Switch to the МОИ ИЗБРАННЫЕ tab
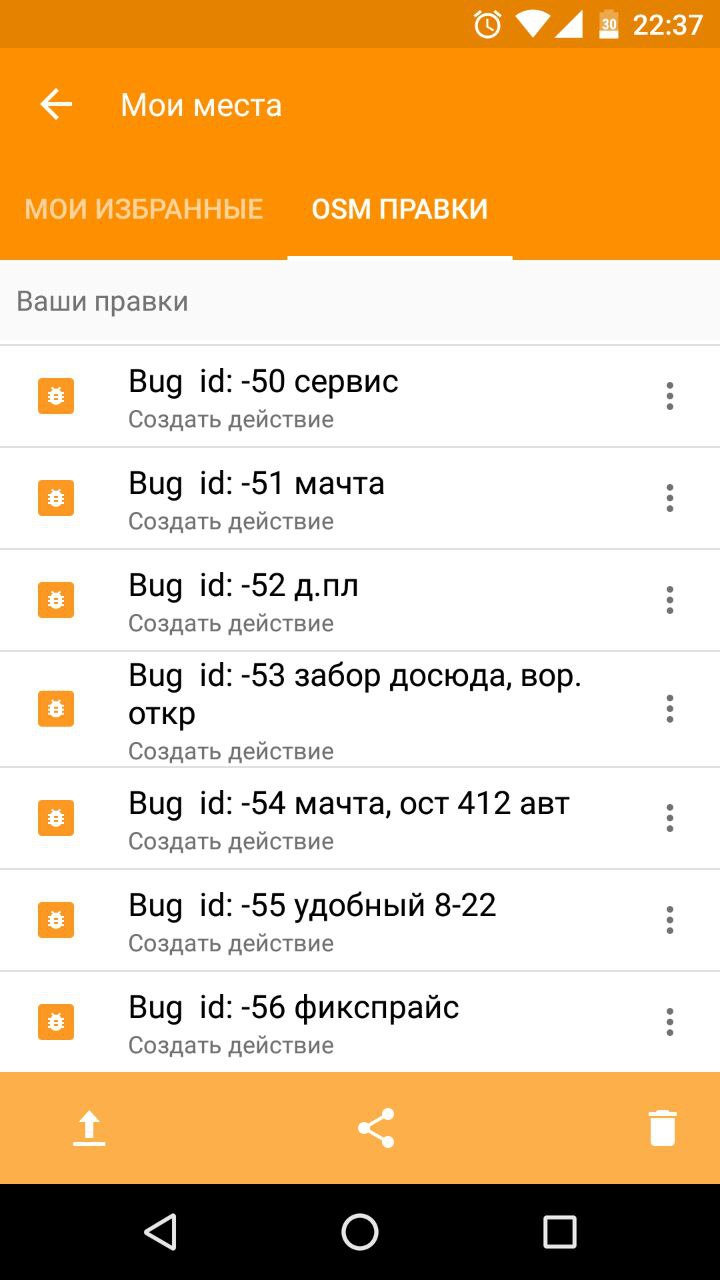Image resolution: width=720 pixels, height=1280 pixels. tap(144, 209)
